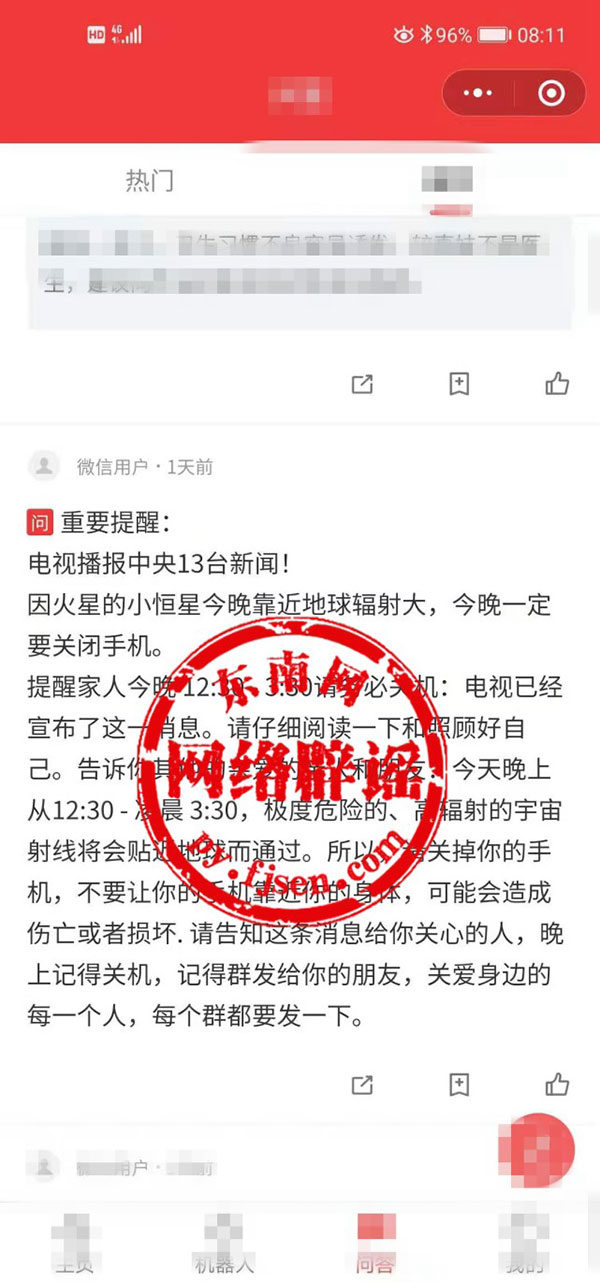Image resolution: width=600 pixels, height=1283 pixels.
Task: Share the blurred top post
Action: tap(362, 384)
